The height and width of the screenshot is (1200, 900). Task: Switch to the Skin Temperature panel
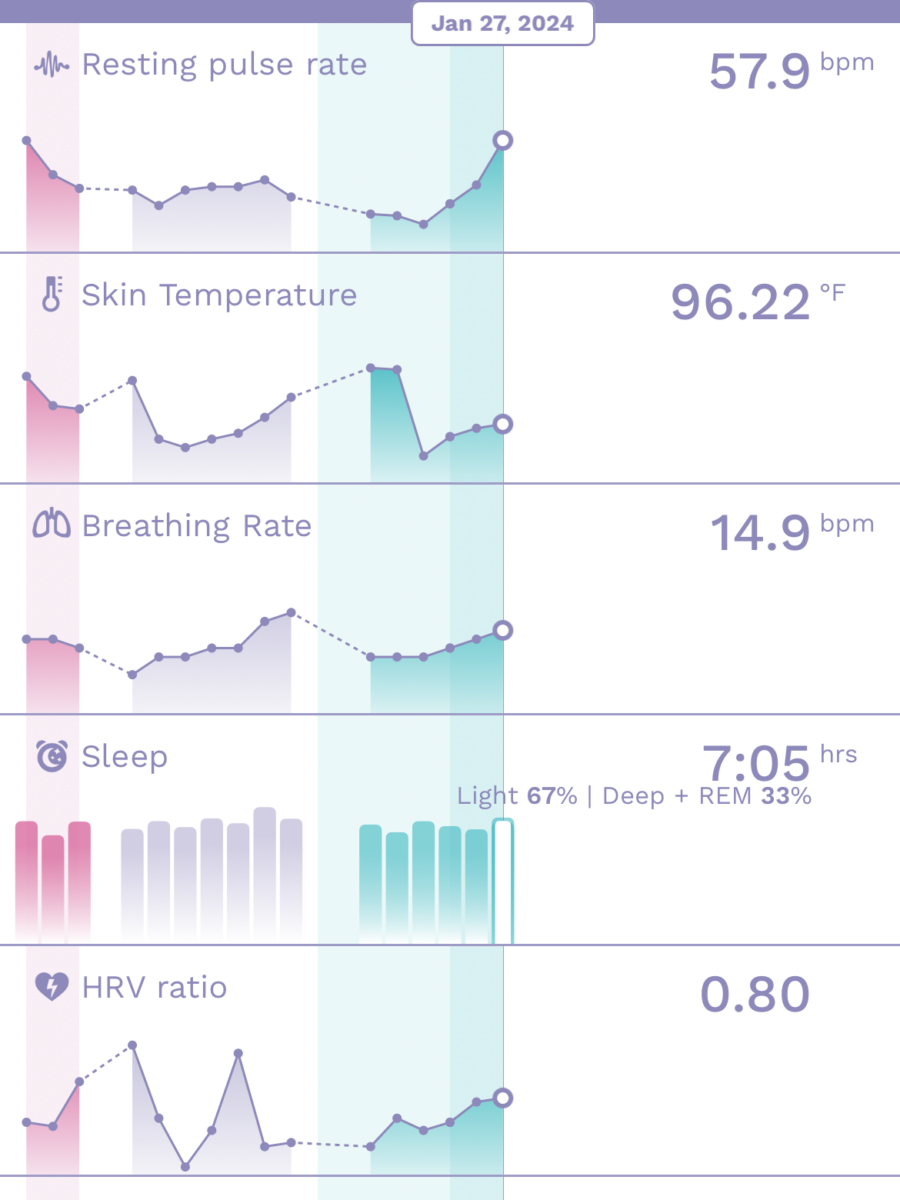click(218, 295)
